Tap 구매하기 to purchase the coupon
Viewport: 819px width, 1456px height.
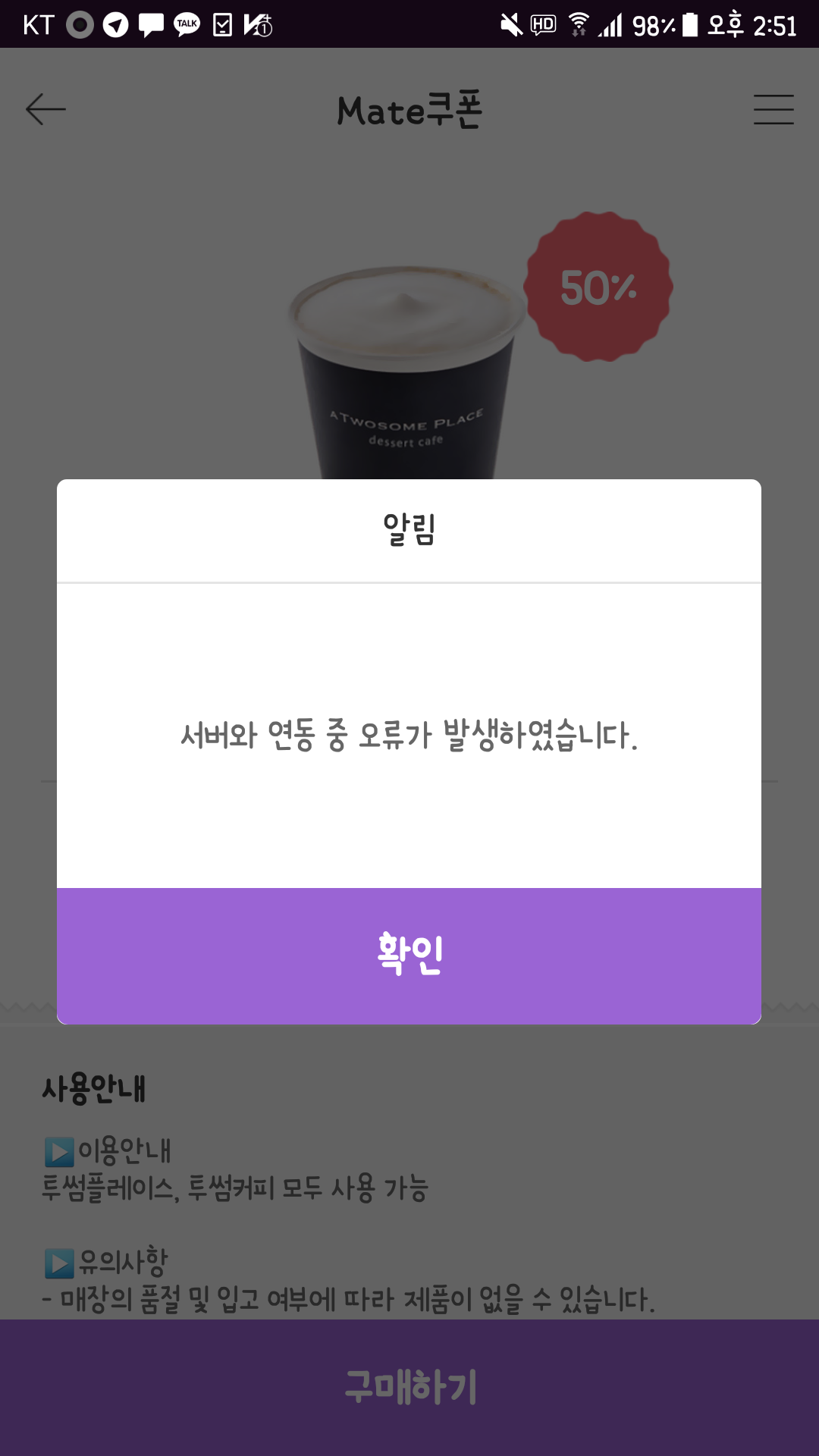409,1386
